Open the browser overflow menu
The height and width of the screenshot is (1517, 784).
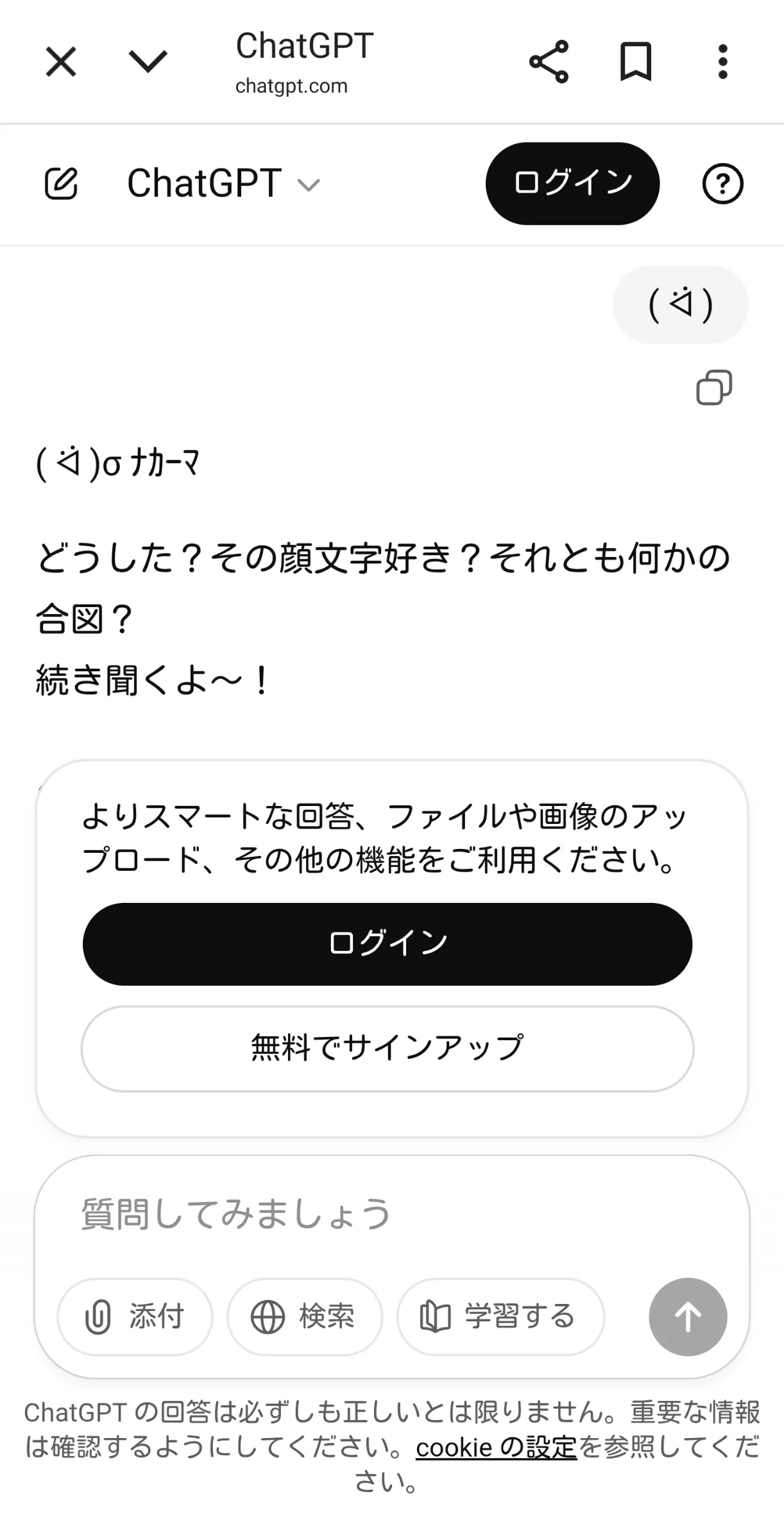click(x=722, y=62)
